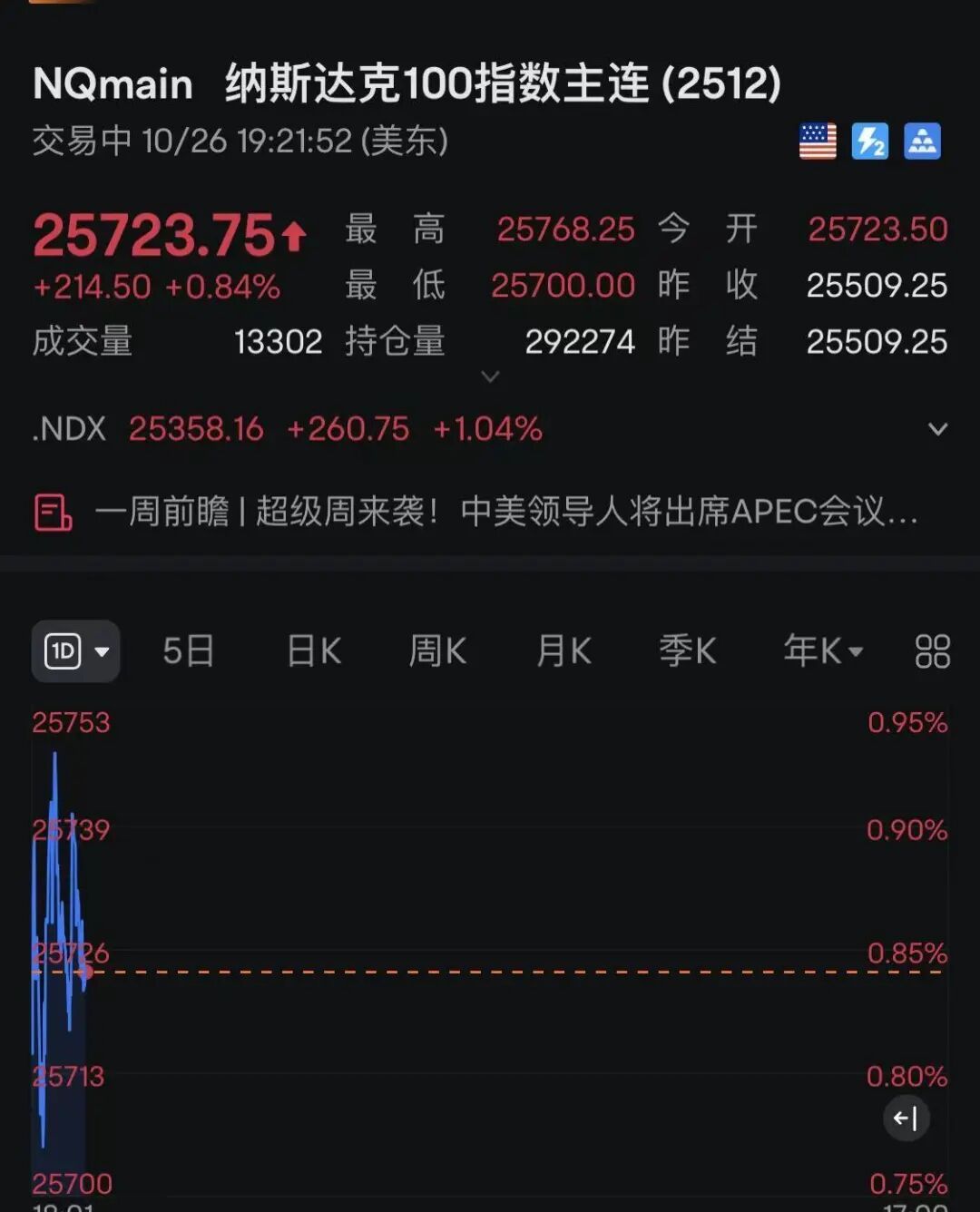Select the 月K chart tab
Screen dimensions: 980x1212
point(563,651)
